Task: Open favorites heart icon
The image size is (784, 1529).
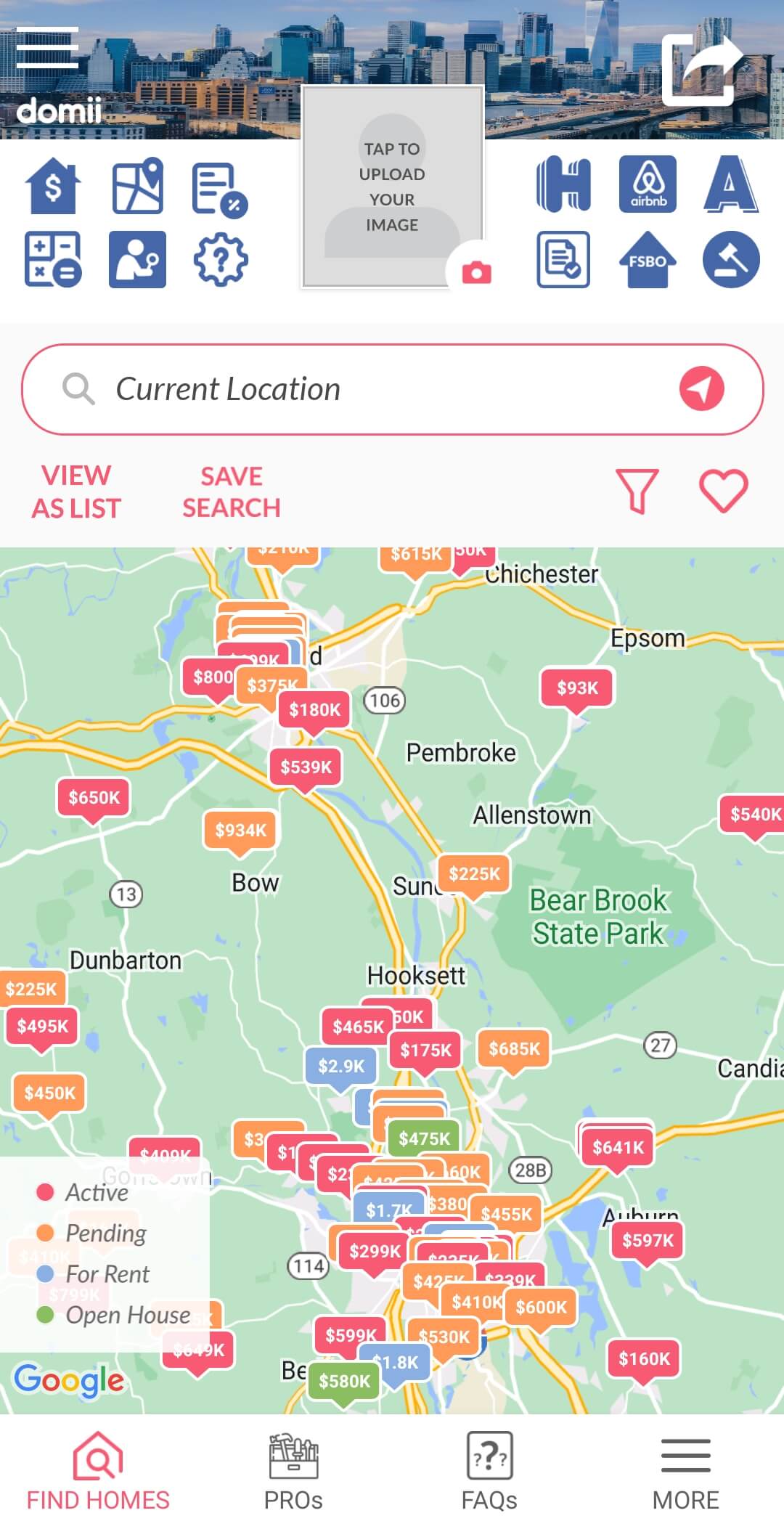Action: 724,491
